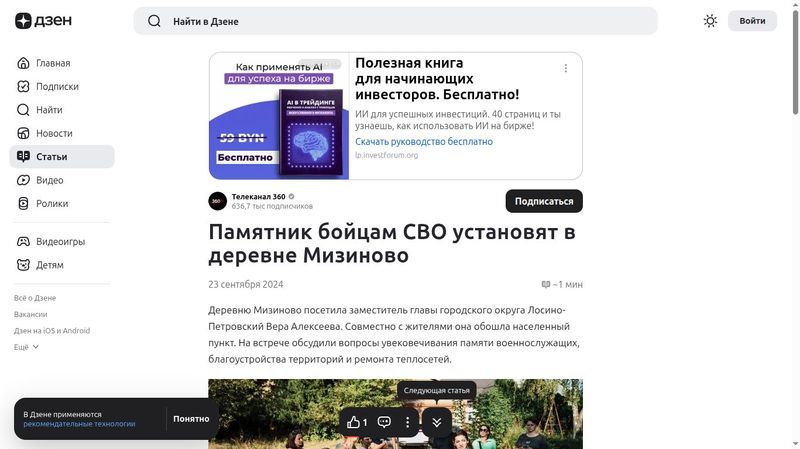
Task: Dismiss the notice with Понятно
Action: click(190, 419)
